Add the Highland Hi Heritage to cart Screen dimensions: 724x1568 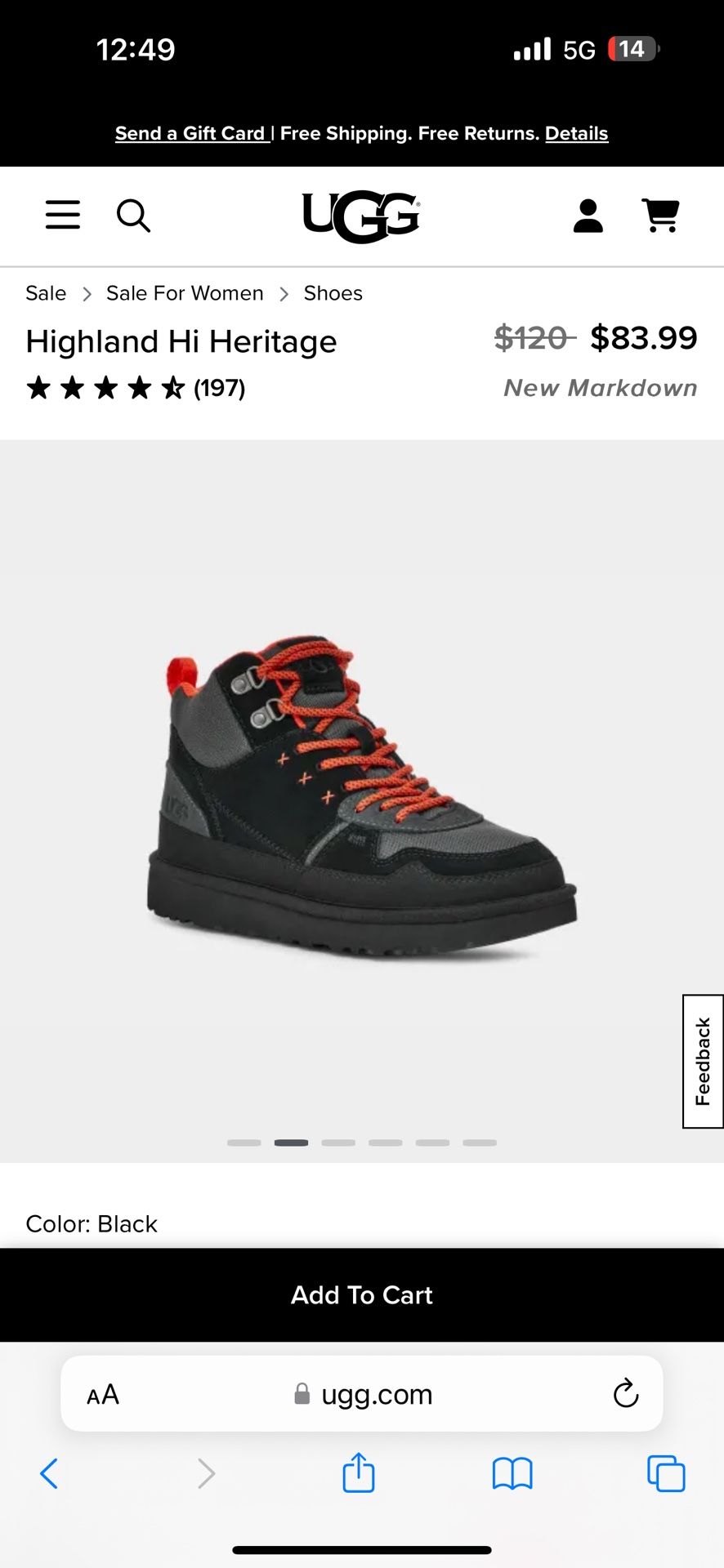click(x=362, y=1295)
